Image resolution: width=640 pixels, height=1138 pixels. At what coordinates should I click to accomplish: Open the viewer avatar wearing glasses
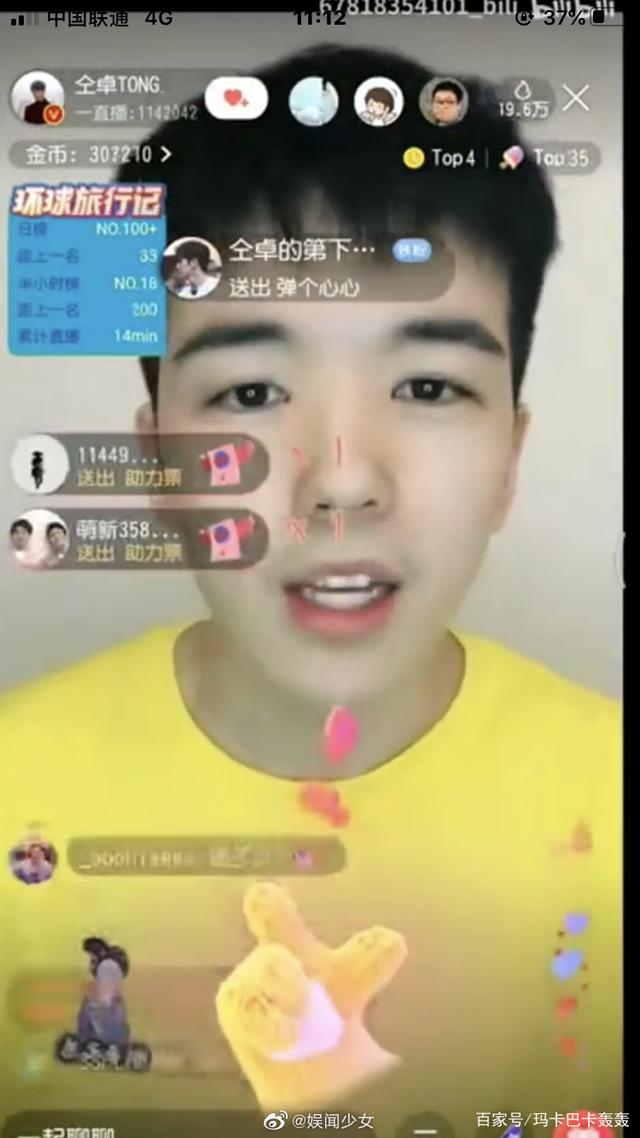443,102
